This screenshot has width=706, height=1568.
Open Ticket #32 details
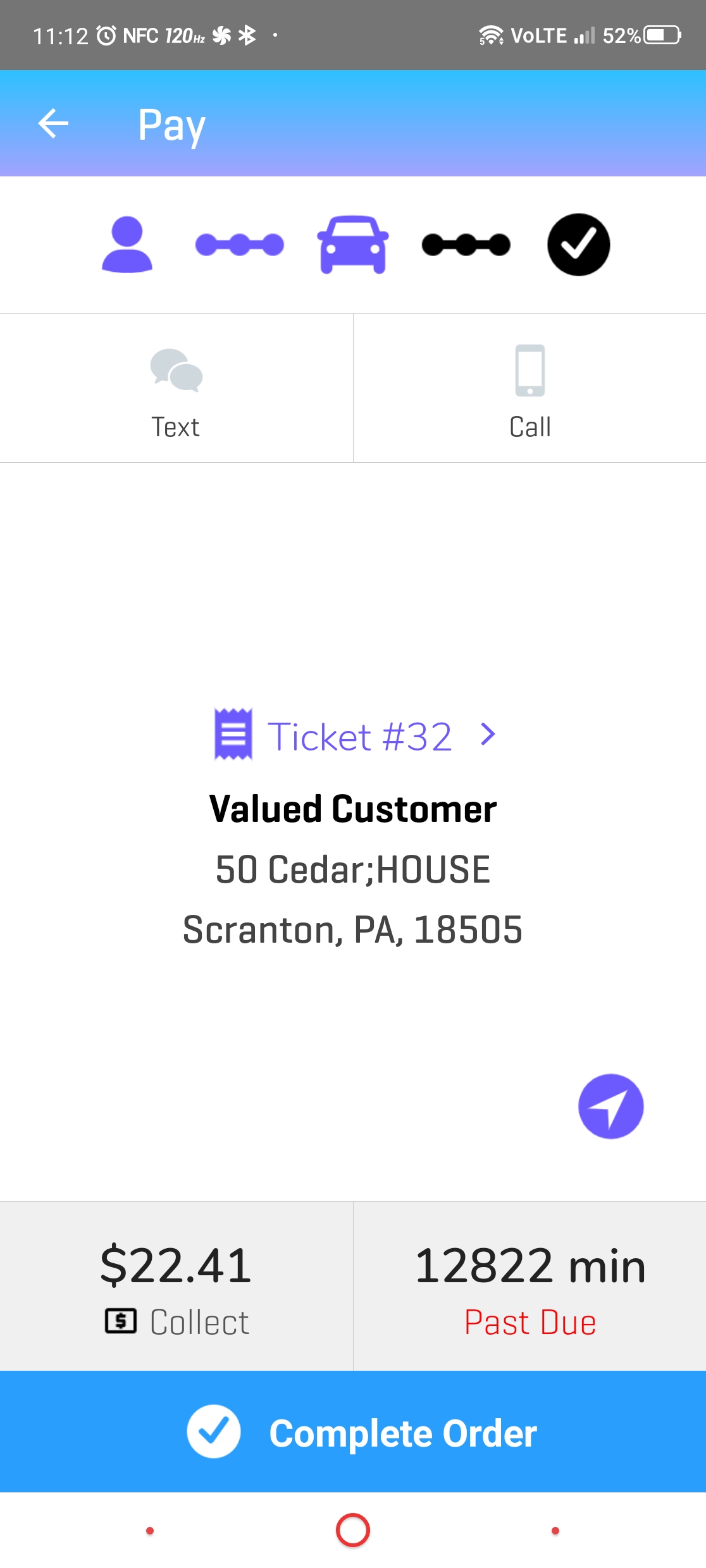pos(354,736)
